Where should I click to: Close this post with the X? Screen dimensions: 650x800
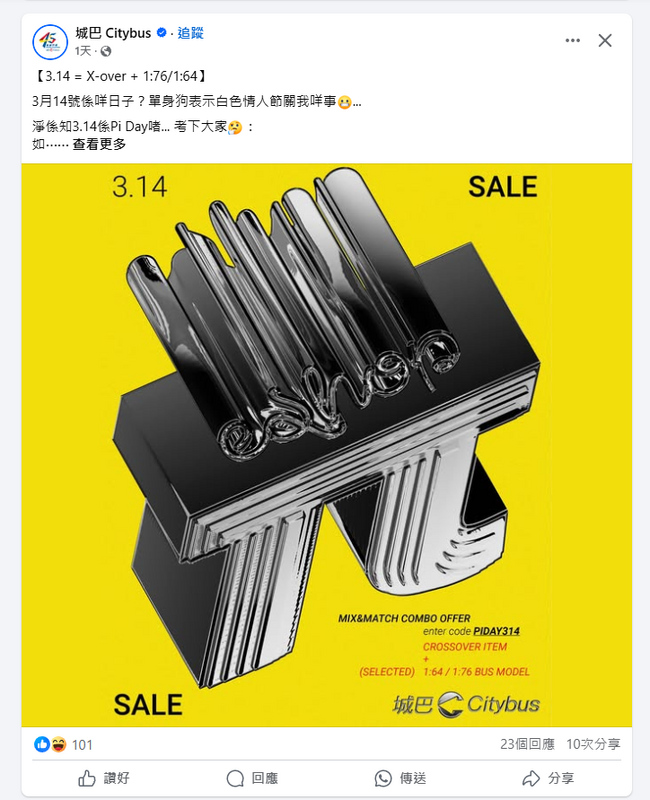pyautogui.click(x=605, y=41)
